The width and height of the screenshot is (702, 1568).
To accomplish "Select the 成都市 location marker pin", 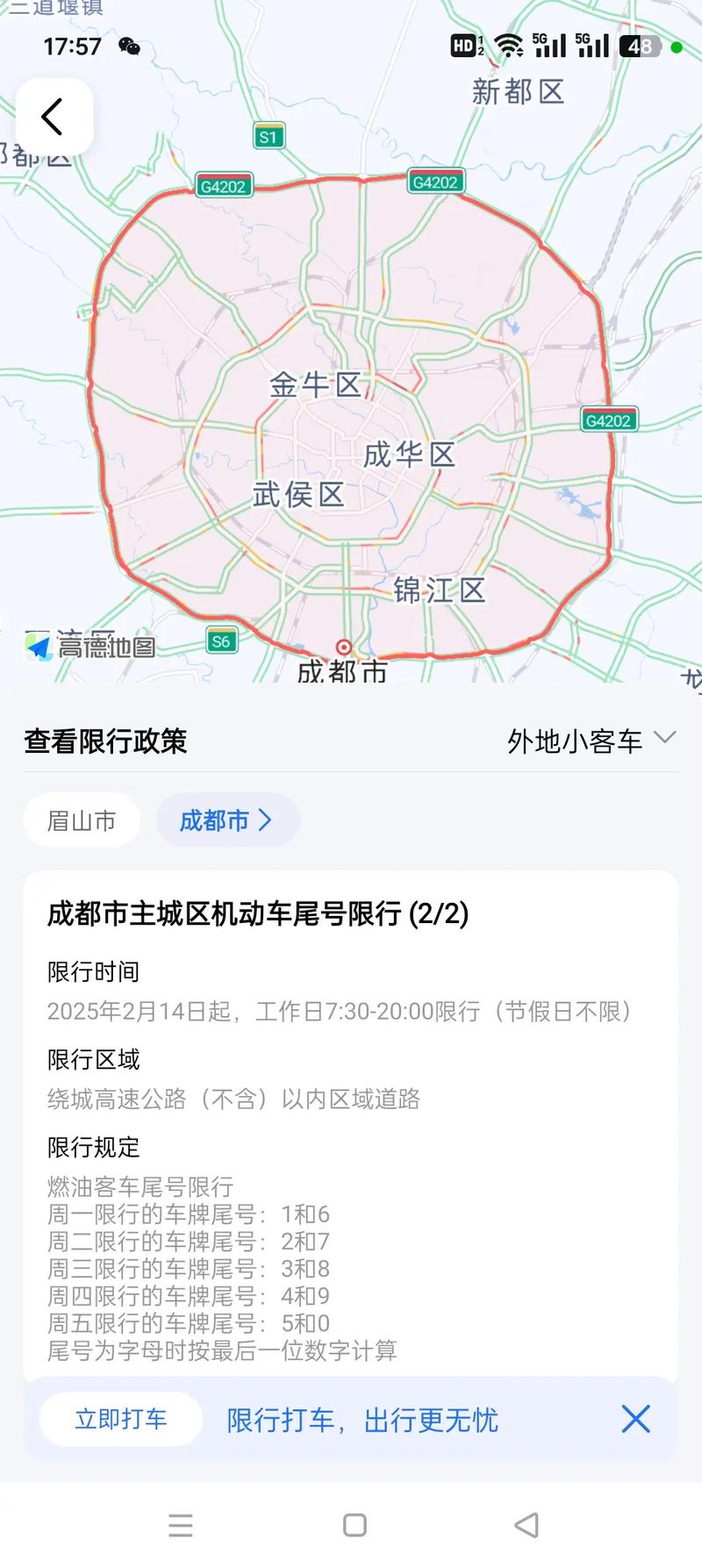I will 344,646.
